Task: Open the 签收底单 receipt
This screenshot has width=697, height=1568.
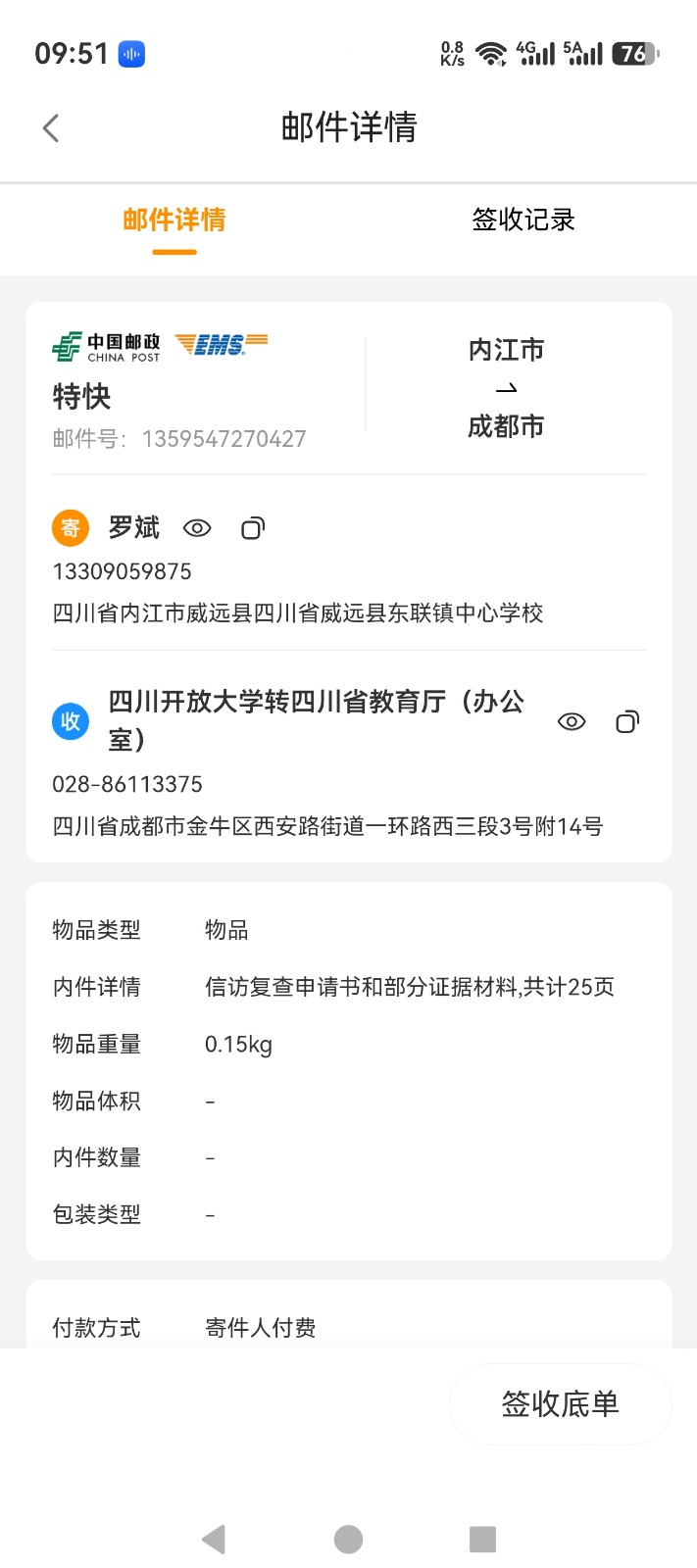Action: pyautogui.click(x=560, y=1404)
